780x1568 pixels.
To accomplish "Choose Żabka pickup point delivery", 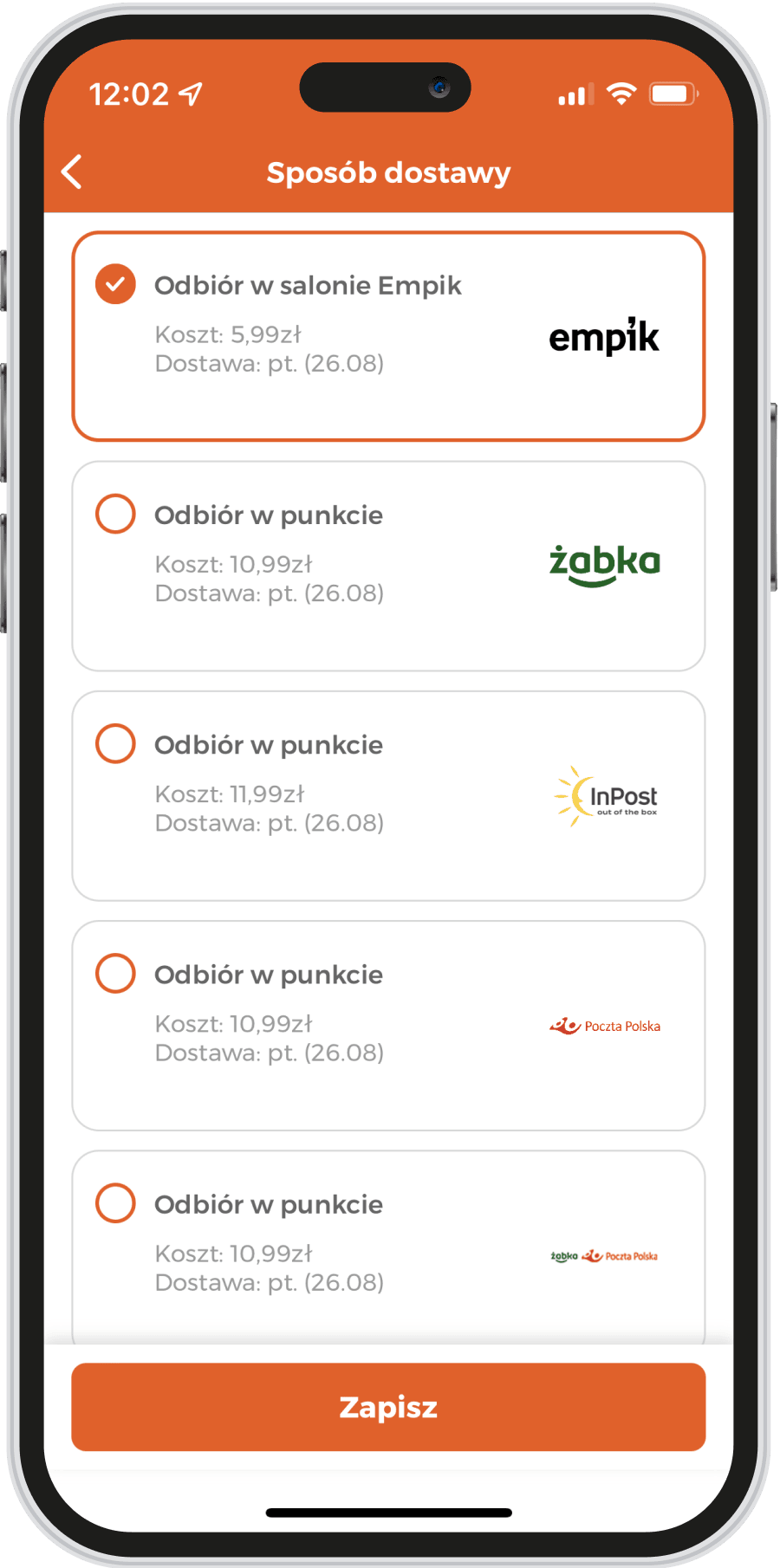I will click(x=388, y=566).
